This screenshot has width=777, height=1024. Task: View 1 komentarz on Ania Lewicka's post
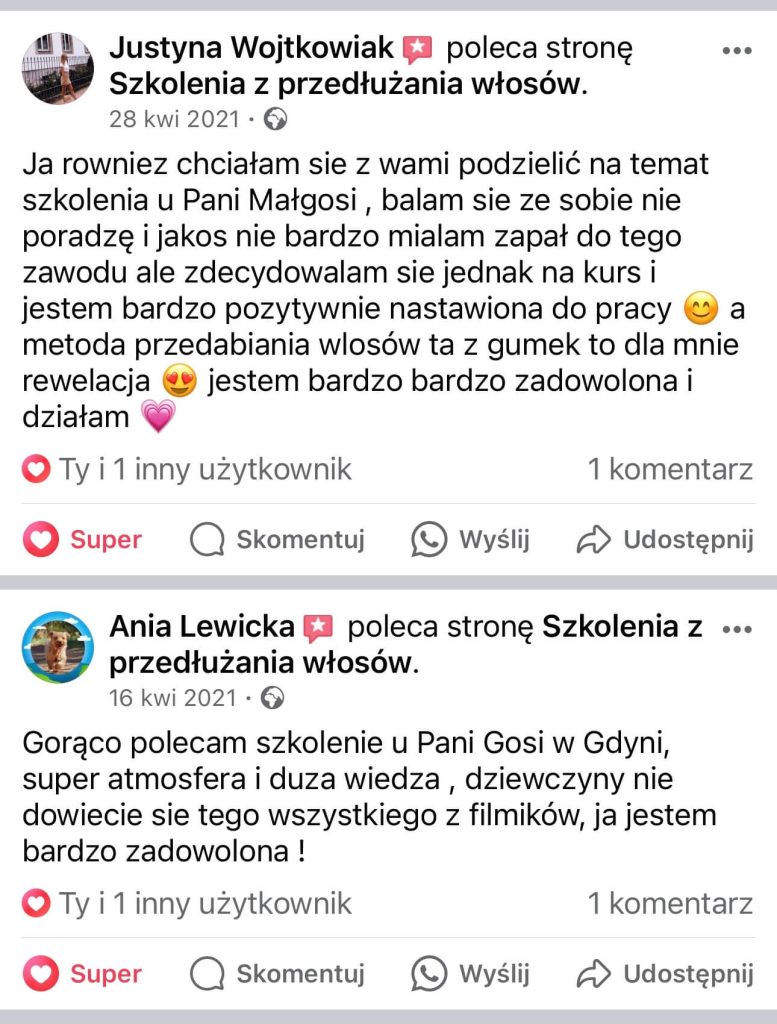(670, 904)
